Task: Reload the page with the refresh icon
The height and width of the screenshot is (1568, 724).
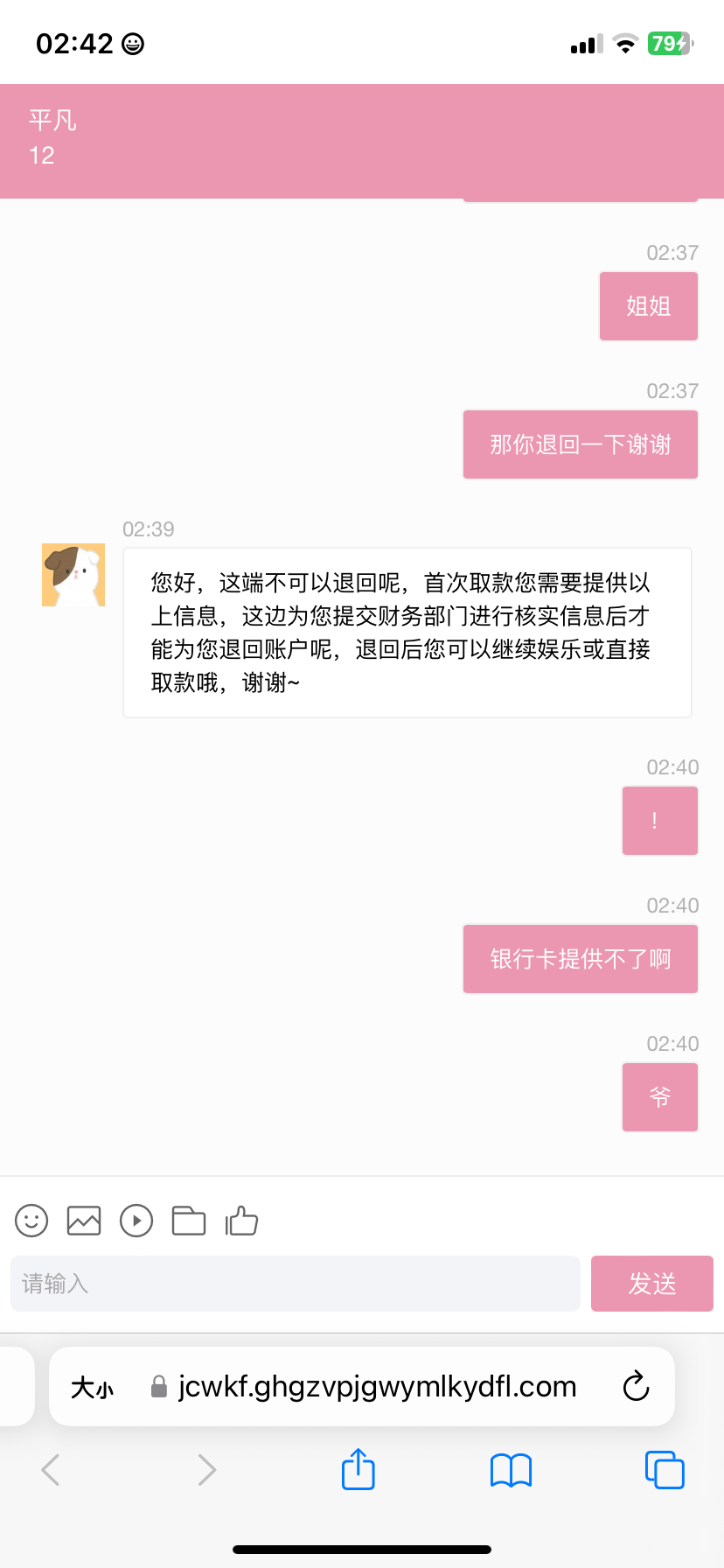Action: [x=636, y=1385]
